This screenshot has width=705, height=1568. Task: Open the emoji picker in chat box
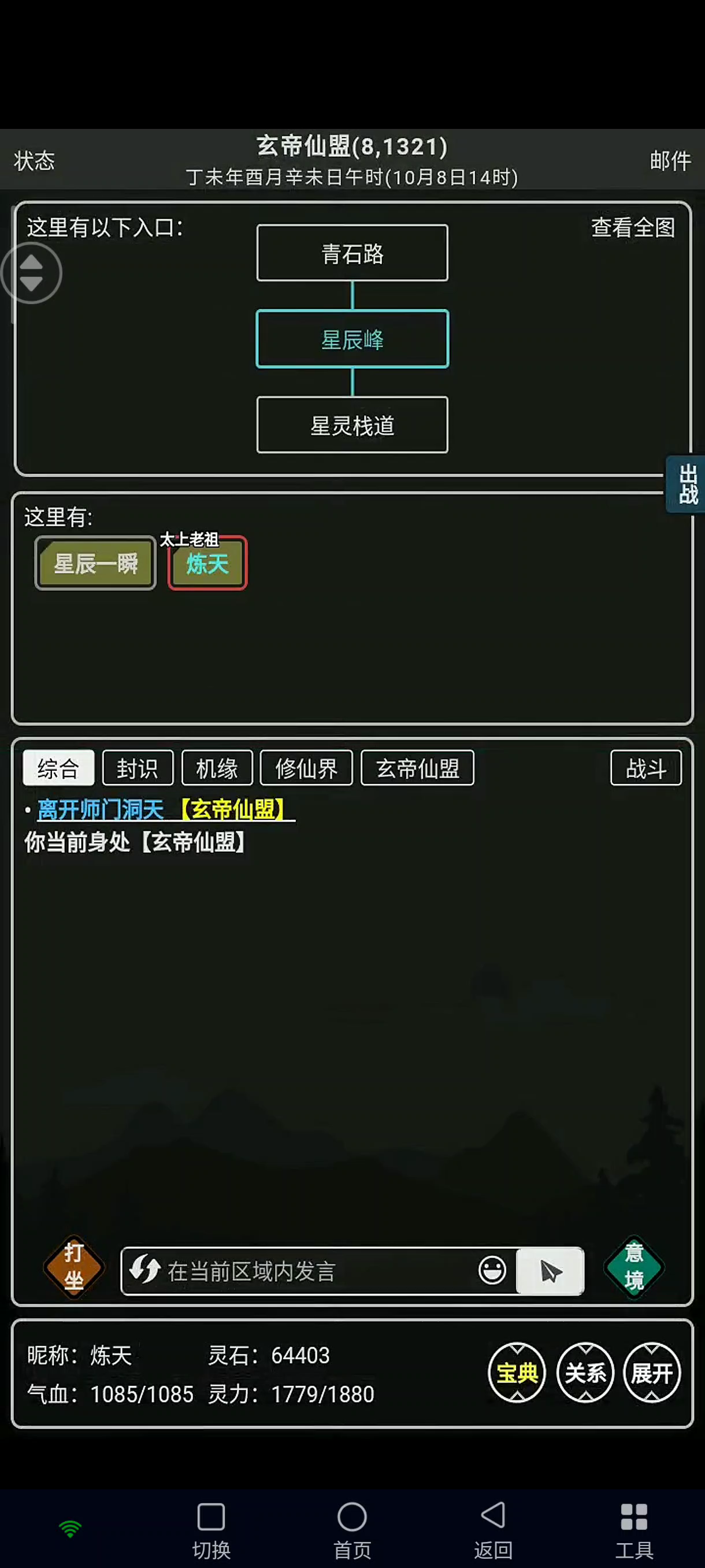pos(492,1271)
